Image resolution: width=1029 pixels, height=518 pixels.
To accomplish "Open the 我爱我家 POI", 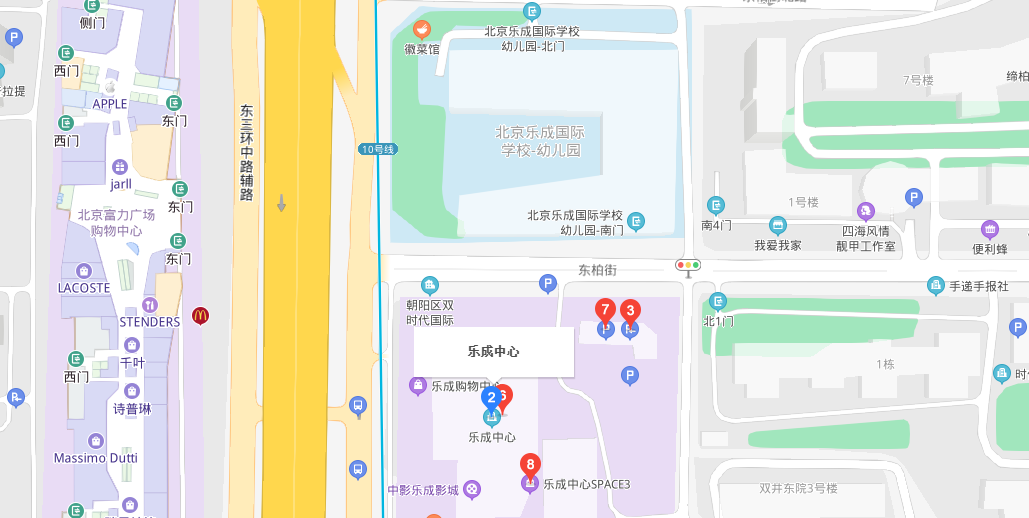I will pos(778,226).
